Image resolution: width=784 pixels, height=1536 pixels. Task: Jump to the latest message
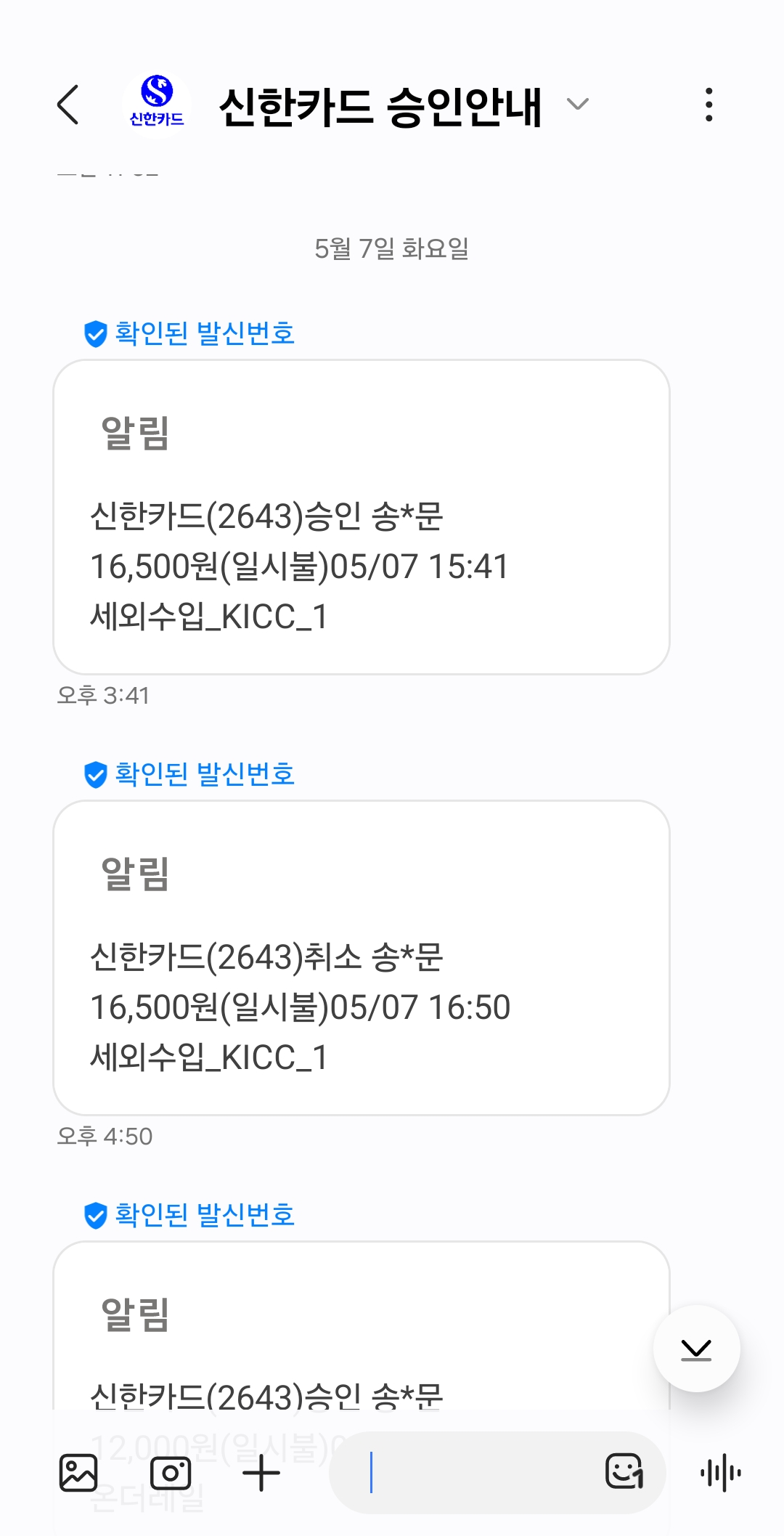point(696,1349)
